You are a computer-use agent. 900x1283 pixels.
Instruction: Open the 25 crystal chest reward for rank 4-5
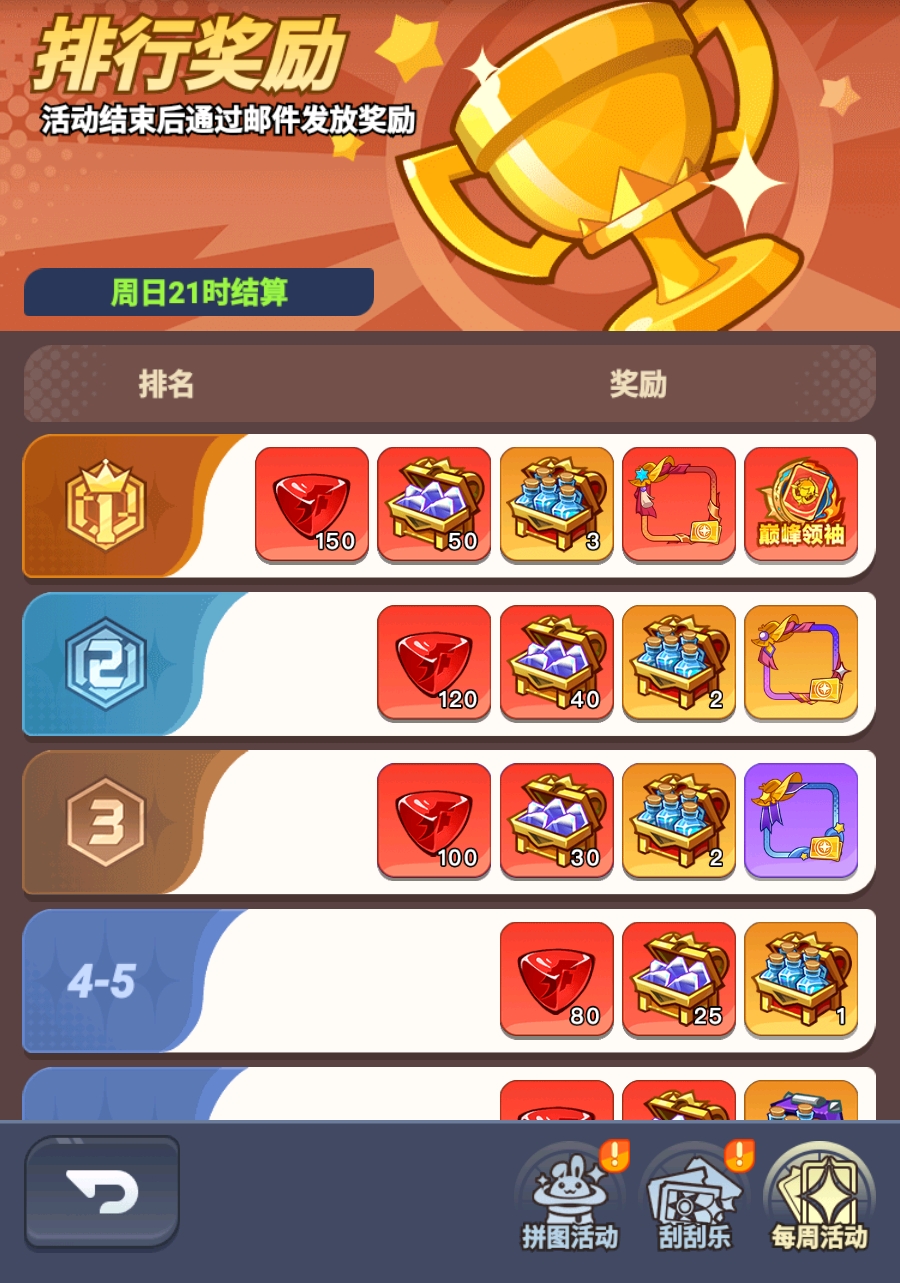pos(679,978)
